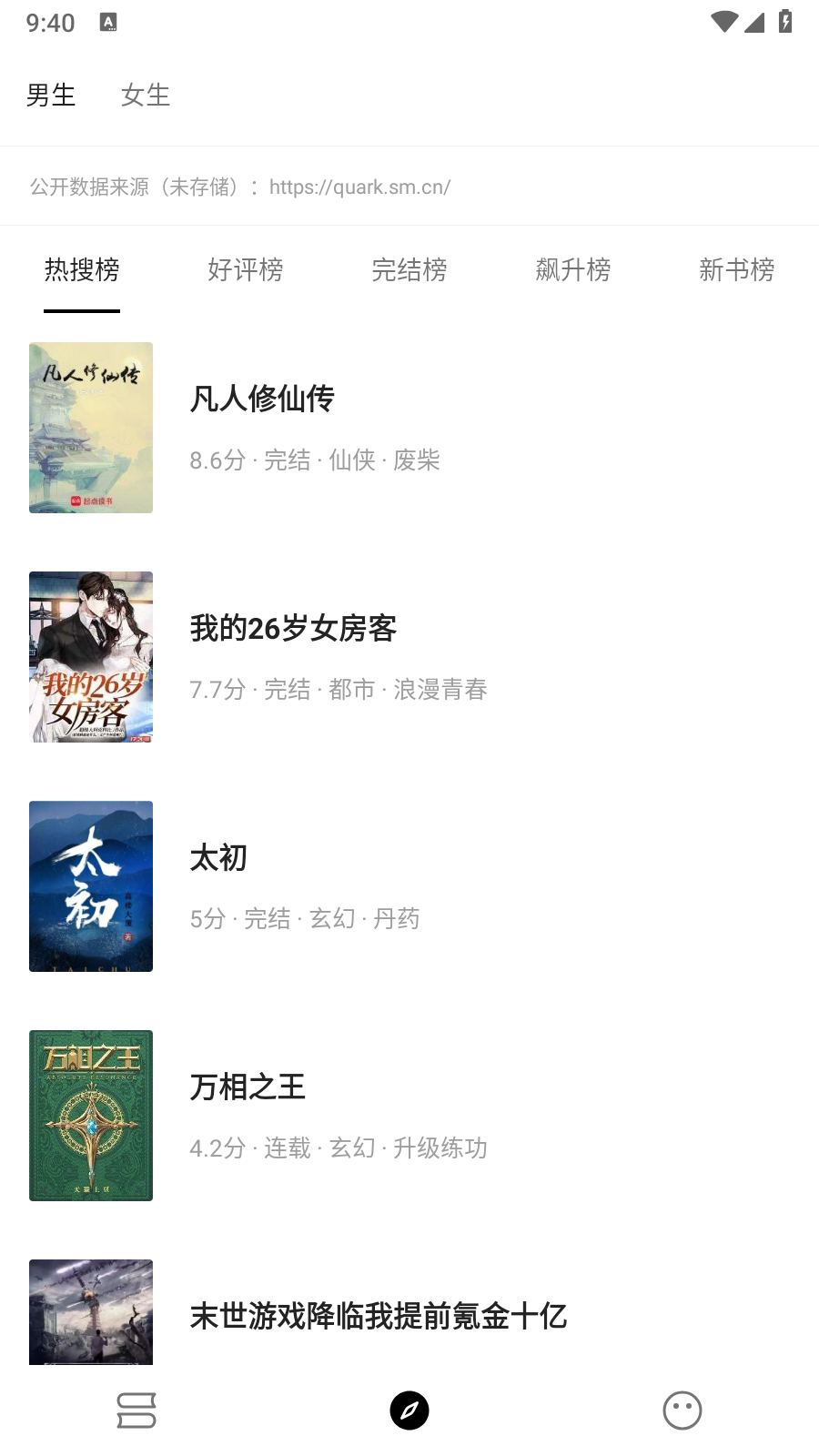
Task: Select the 男生 tab
Action: (x=51, y=95)
